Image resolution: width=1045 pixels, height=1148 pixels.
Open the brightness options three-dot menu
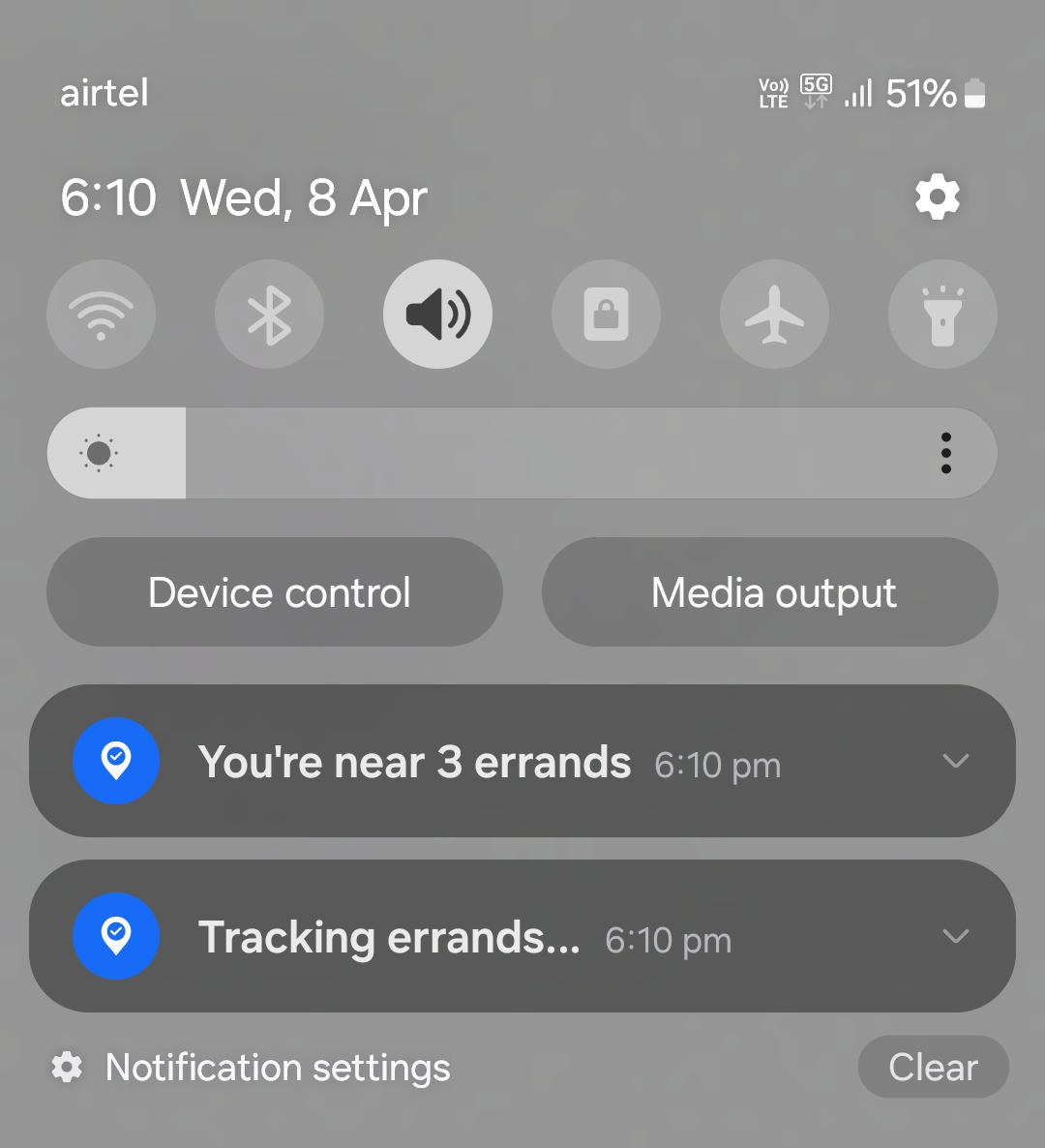pyautogui.click(x=946, y=453)
